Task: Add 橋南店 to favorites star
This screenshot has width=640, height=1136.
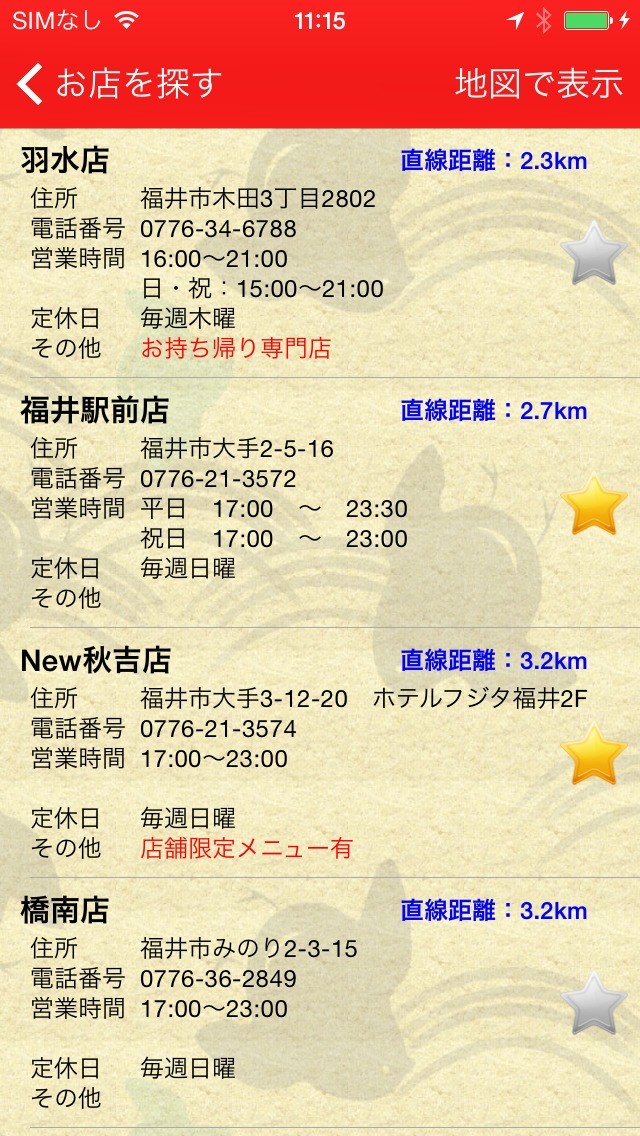Action: [594, 1004]
